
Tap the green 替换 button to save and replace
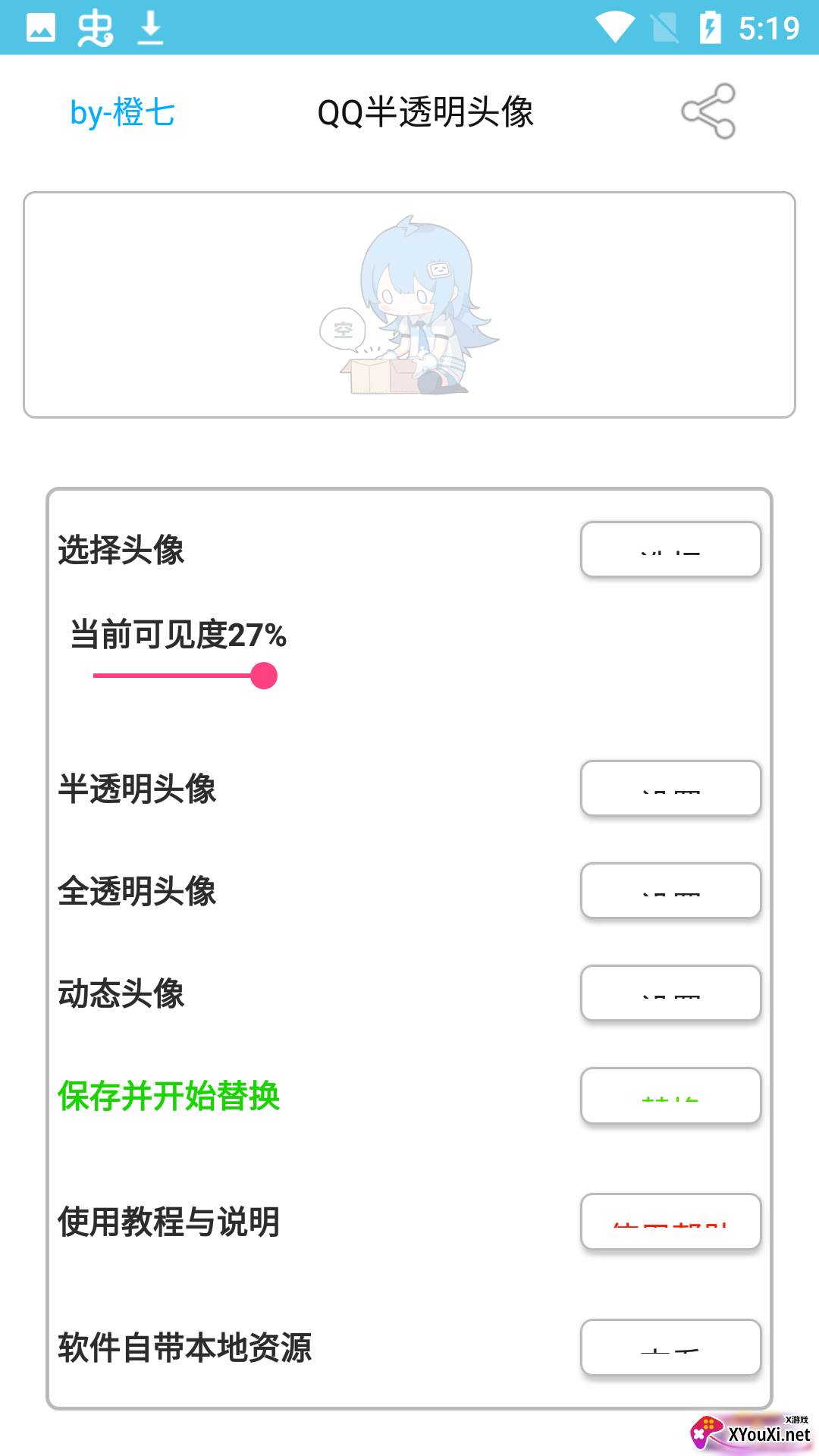coord(670,1097)
